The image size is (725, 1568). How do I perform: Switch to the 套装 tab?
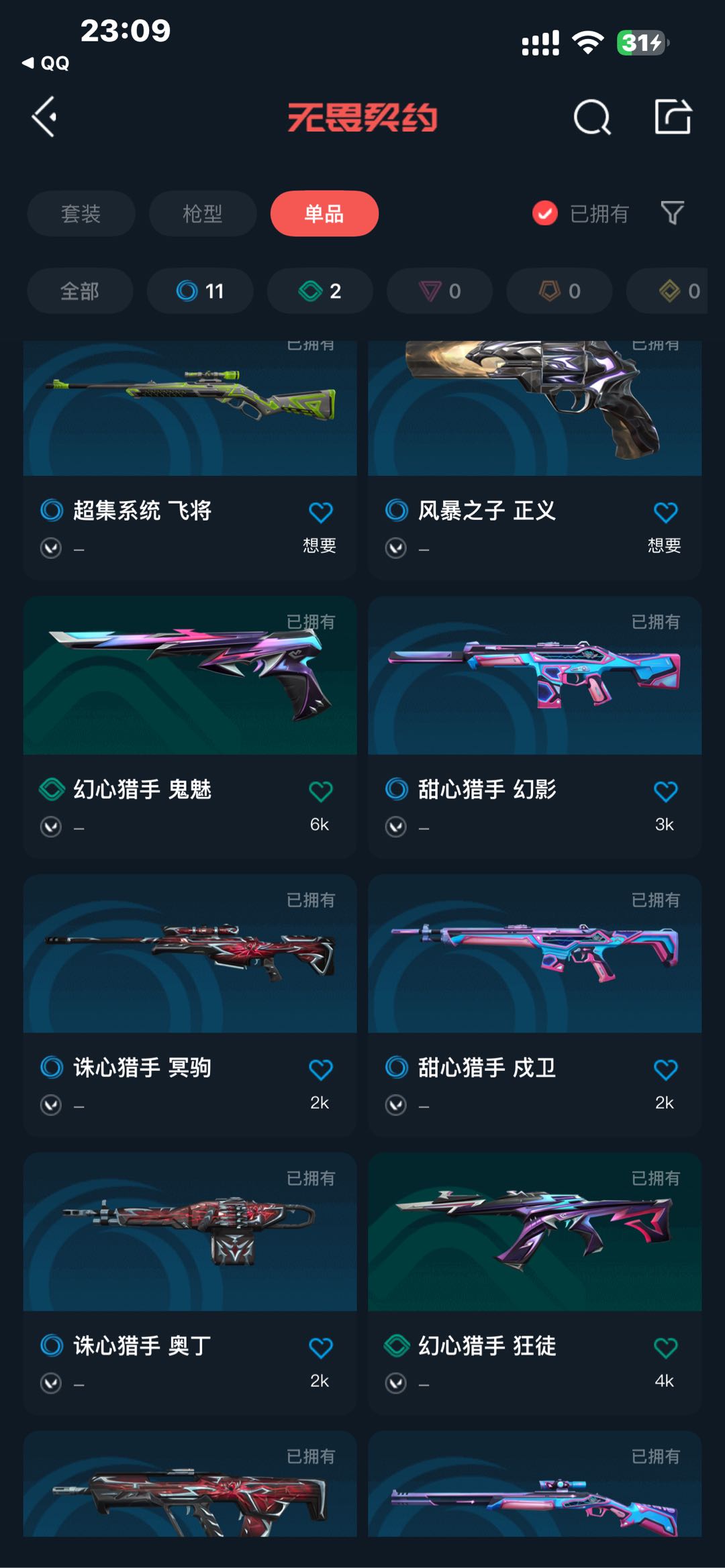coord(81,213)
